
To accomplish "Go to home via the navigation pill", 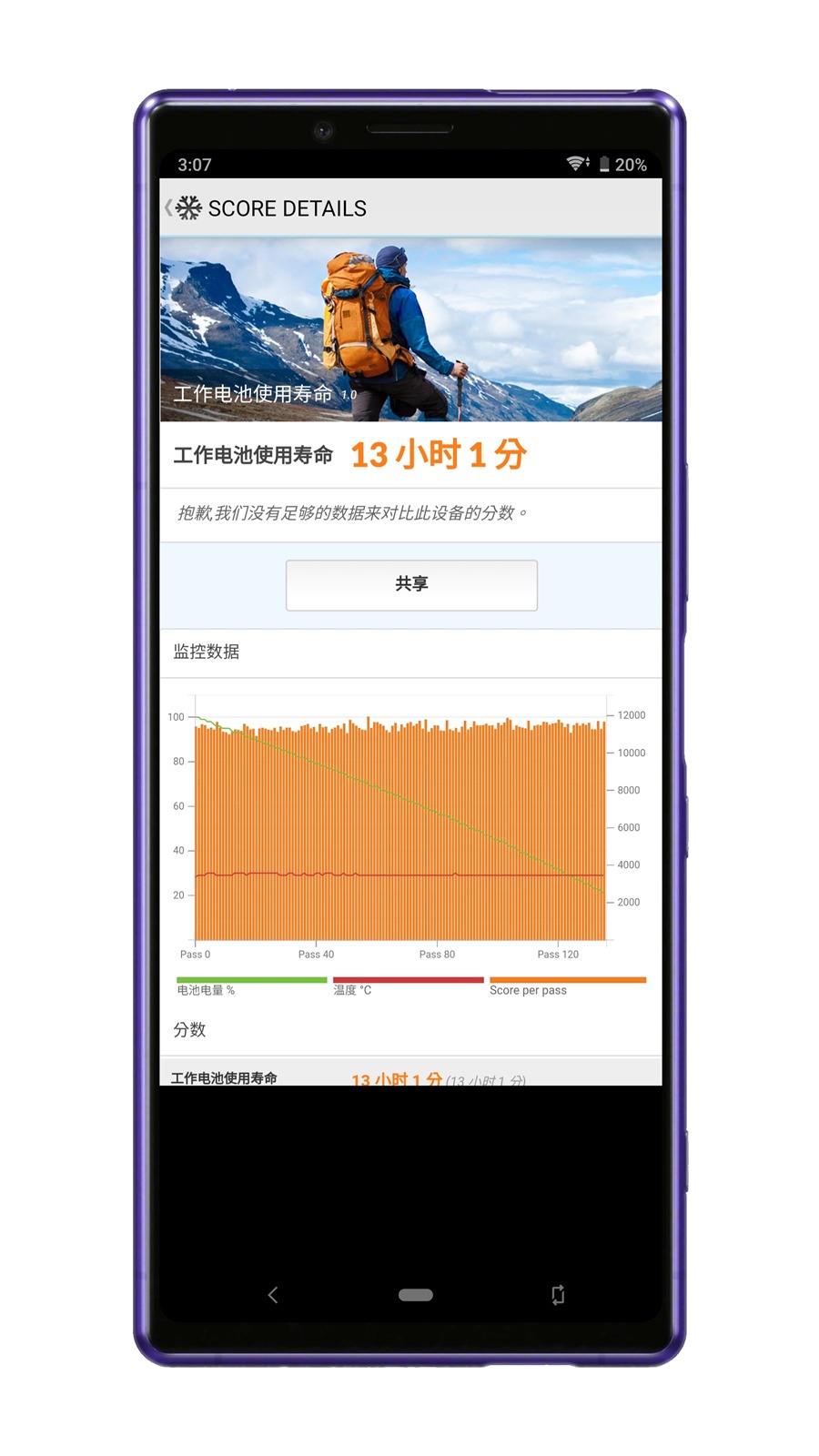I will [416, 1295].
